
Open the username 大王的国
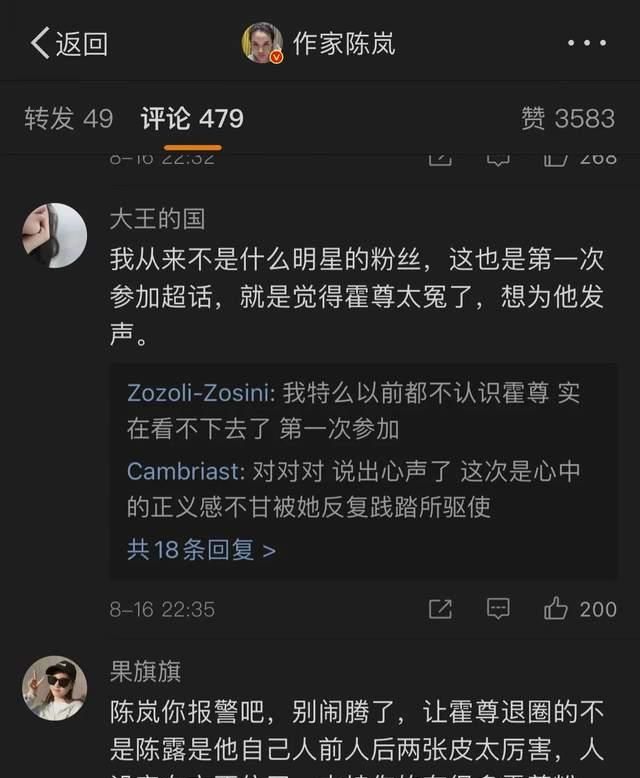point(157,219)
